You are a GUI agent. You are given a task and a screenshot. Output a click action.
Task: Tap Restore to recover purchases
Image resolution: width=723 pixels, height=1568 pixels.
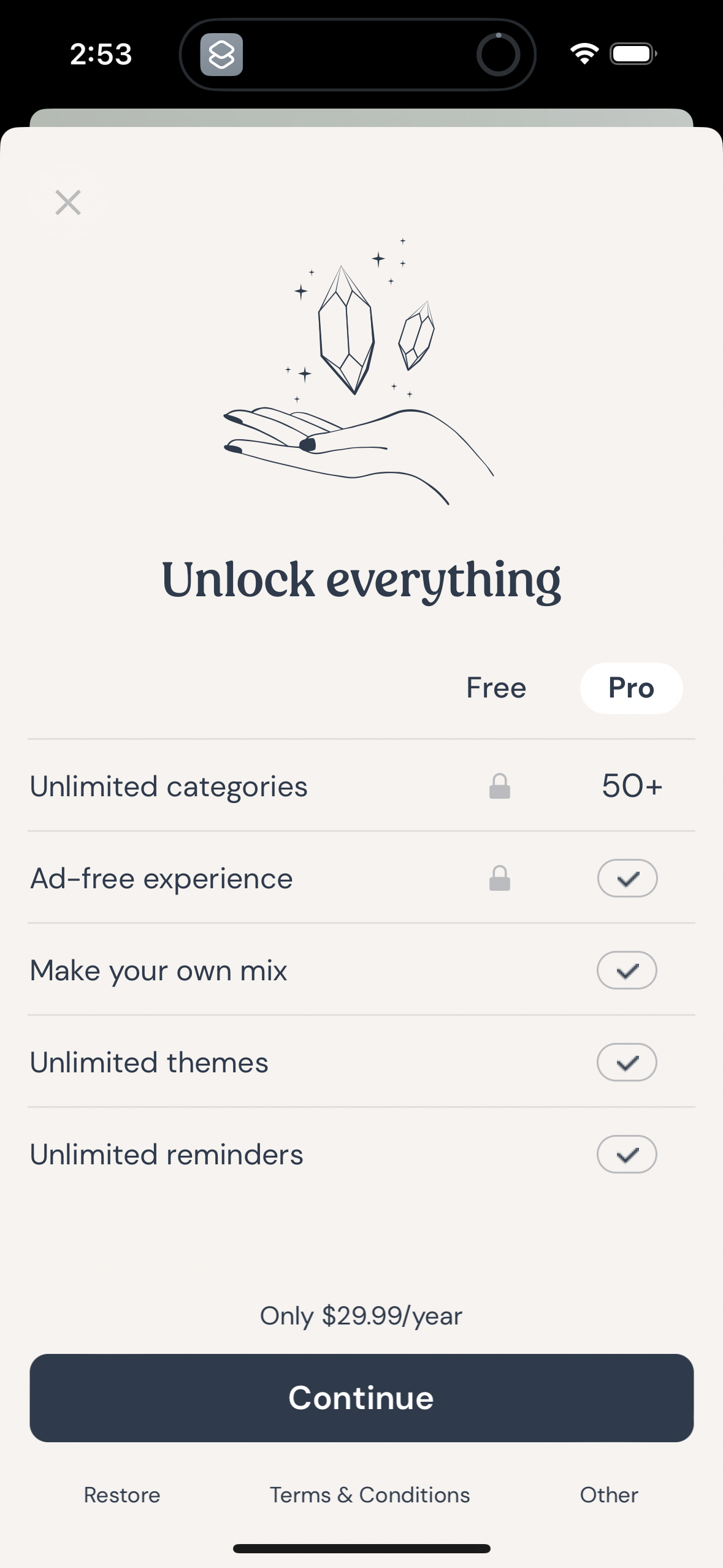(121, 1496)
